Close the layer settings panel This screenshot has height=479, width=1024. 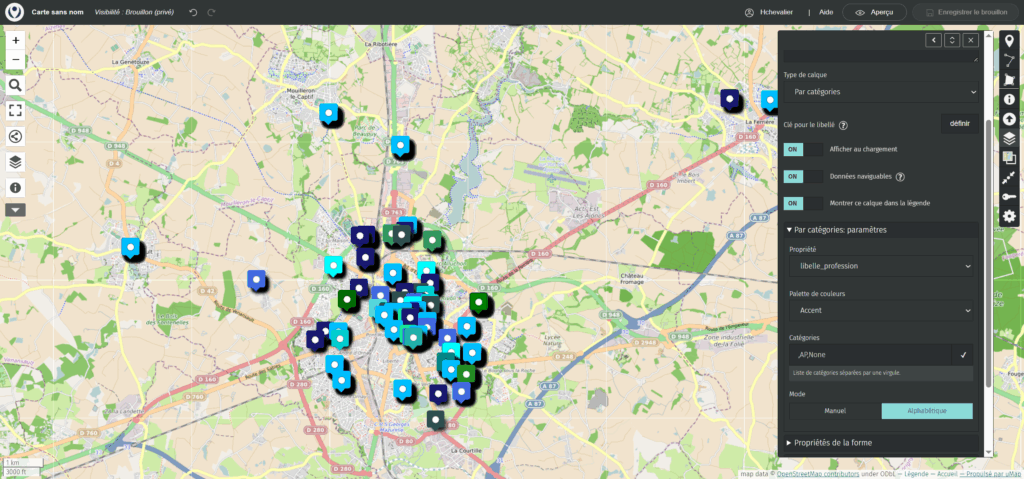tap(970, 40)
